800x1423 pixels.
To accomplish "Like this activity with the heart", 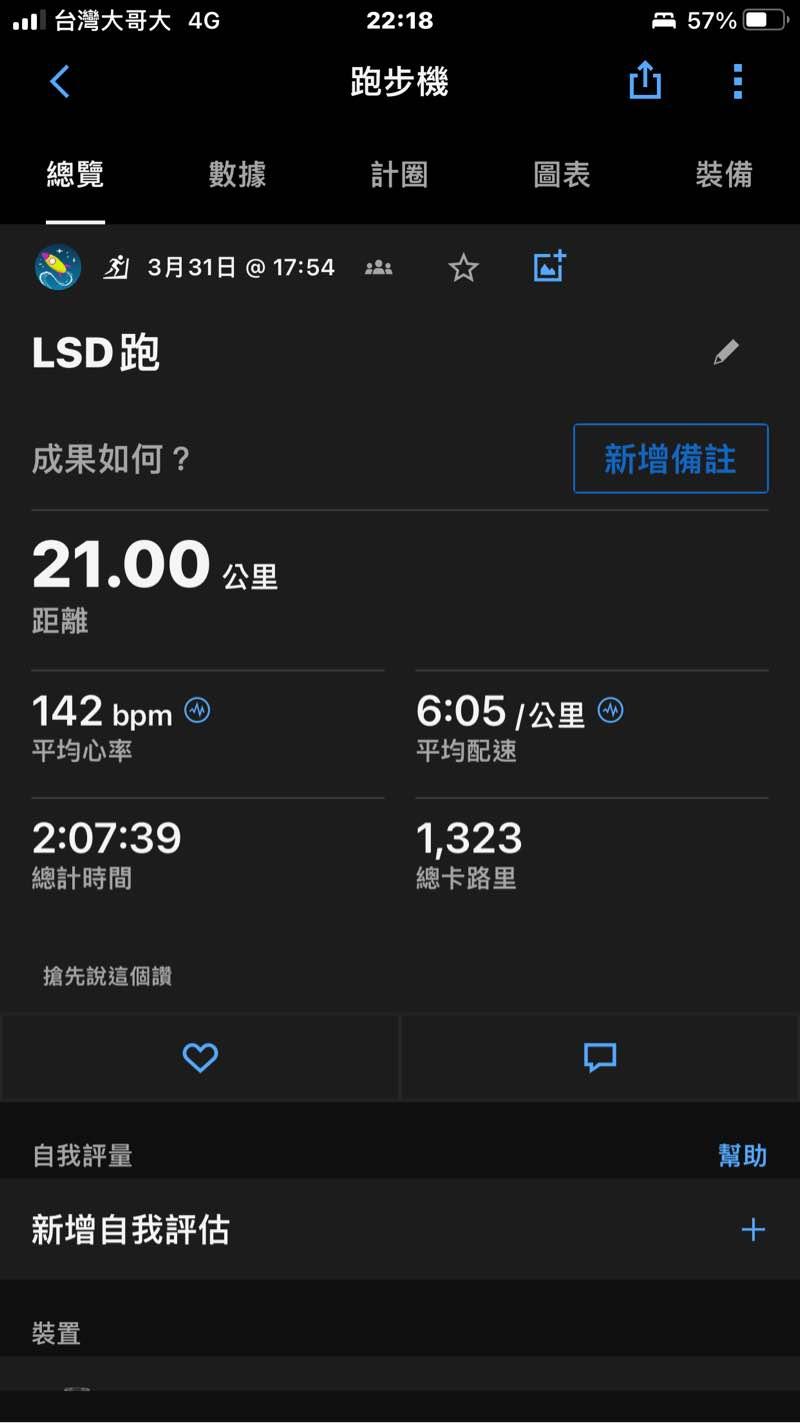I will (200, 1058).
